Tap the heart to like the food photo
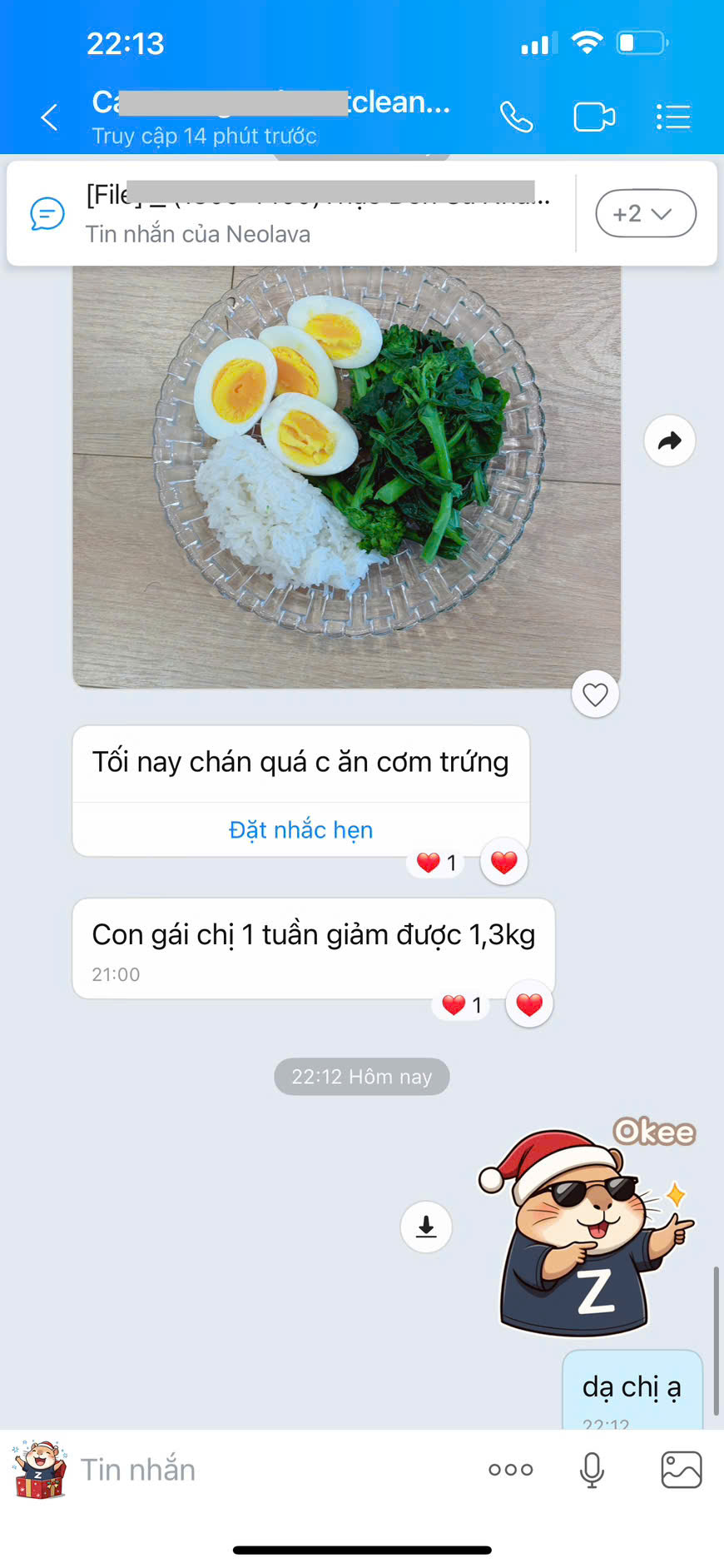This screenshot has height=1568, width=724. coord(595,694)
